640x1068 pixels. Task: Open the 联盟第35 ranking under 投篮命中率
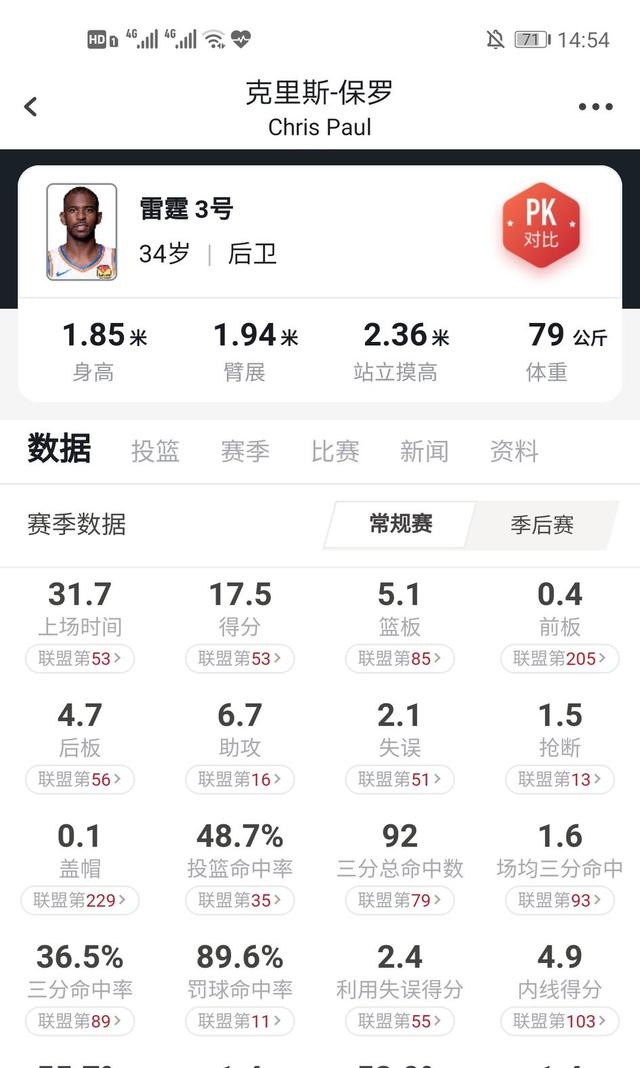pyautogui.click(x=240, y=900)
